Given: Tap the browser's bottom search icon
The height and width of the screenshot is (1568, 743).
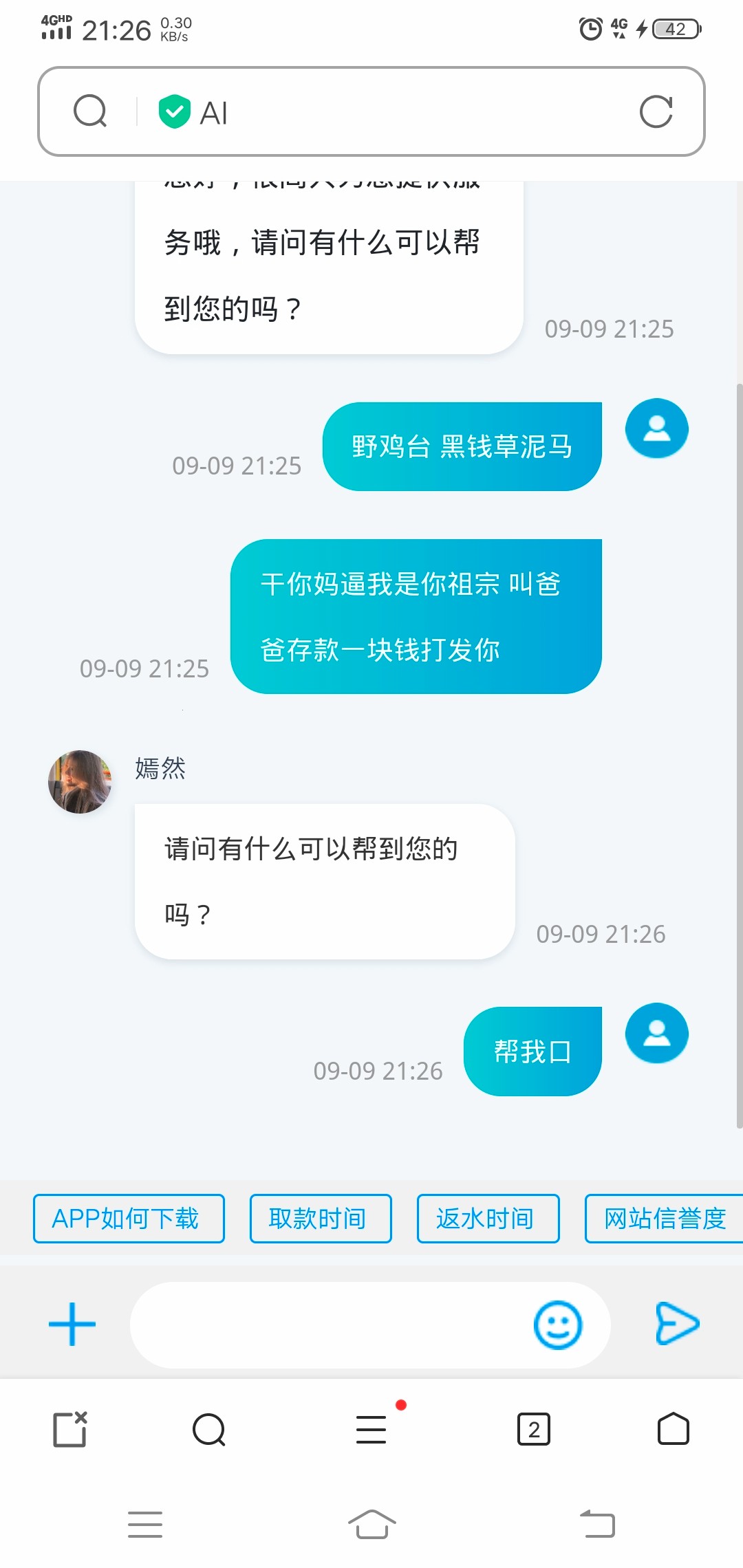Looking at the screenshot, I should [209, 1430].
